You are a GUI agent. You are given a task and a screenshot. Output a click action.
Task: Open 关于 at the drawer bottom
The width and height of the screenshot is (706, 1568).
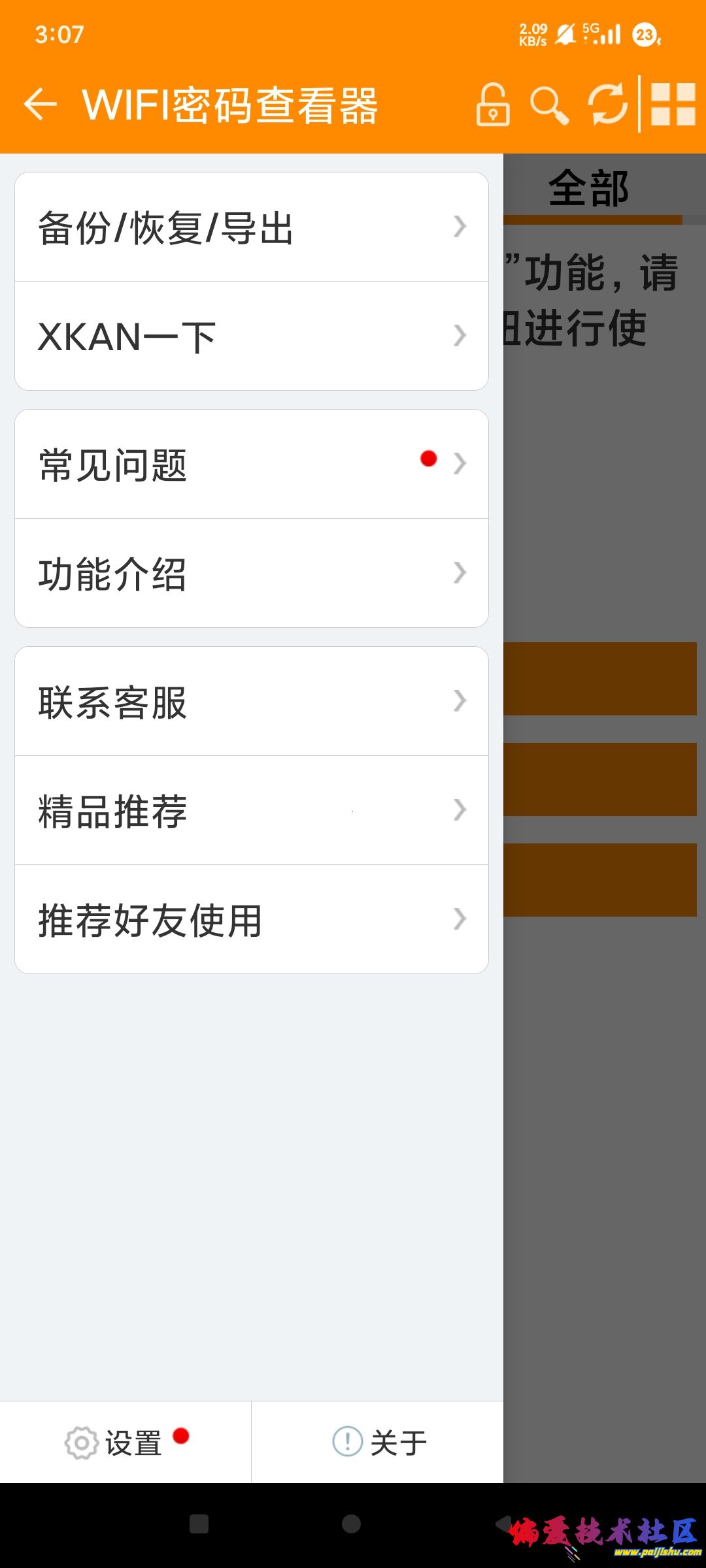click(x=378, y=1443)
